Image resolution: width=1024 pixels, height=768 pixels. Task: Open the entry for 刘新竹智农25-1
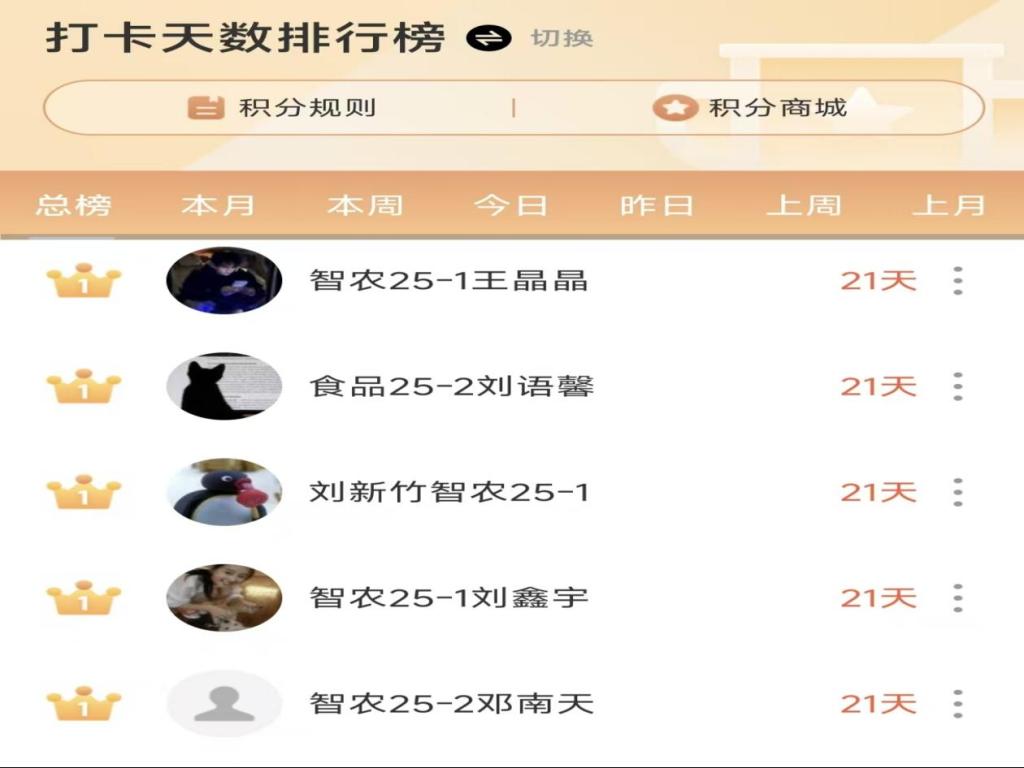pyautogui.click(x=449, y=492)
